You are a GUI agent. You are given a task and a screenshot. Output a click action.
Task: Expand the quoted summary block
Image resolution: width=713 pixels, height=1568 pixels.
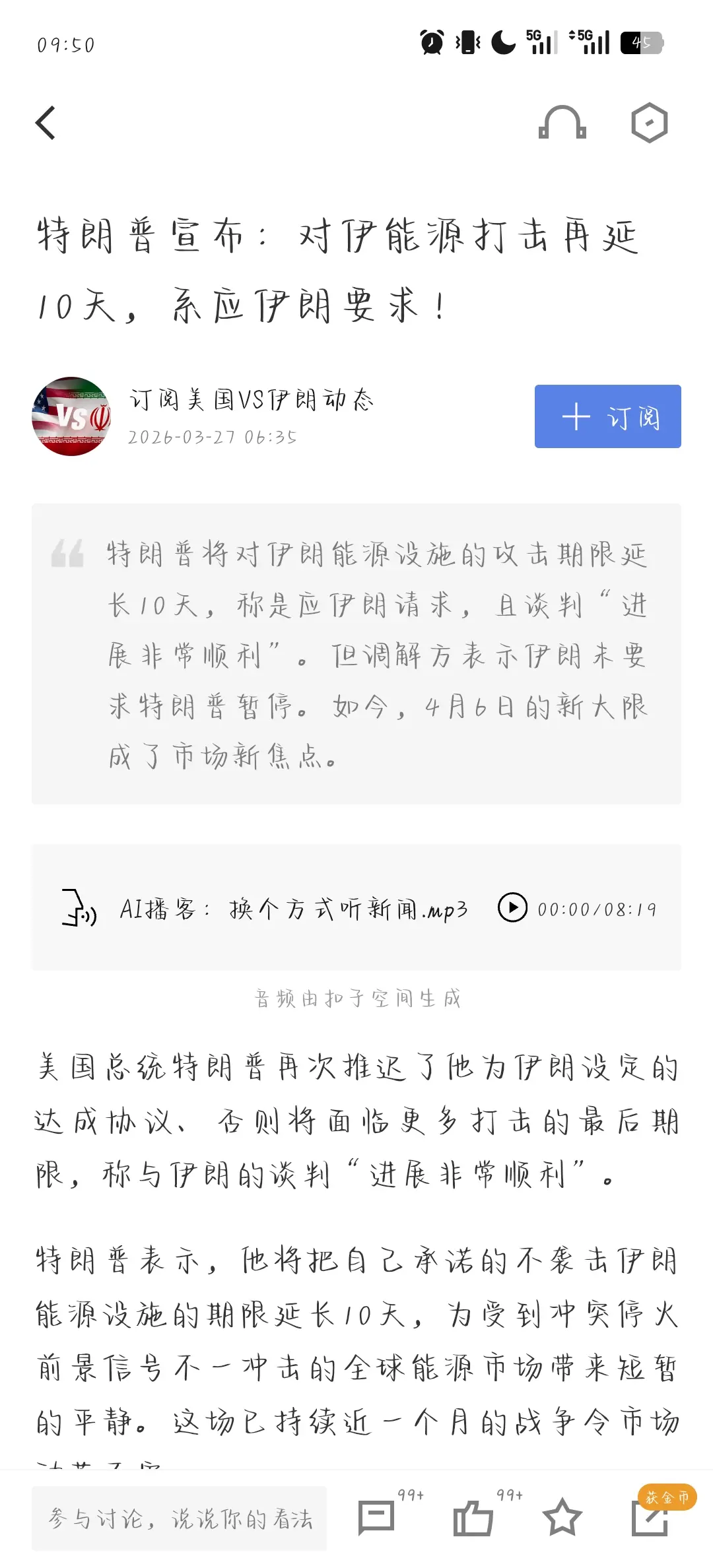pos(356,653)
